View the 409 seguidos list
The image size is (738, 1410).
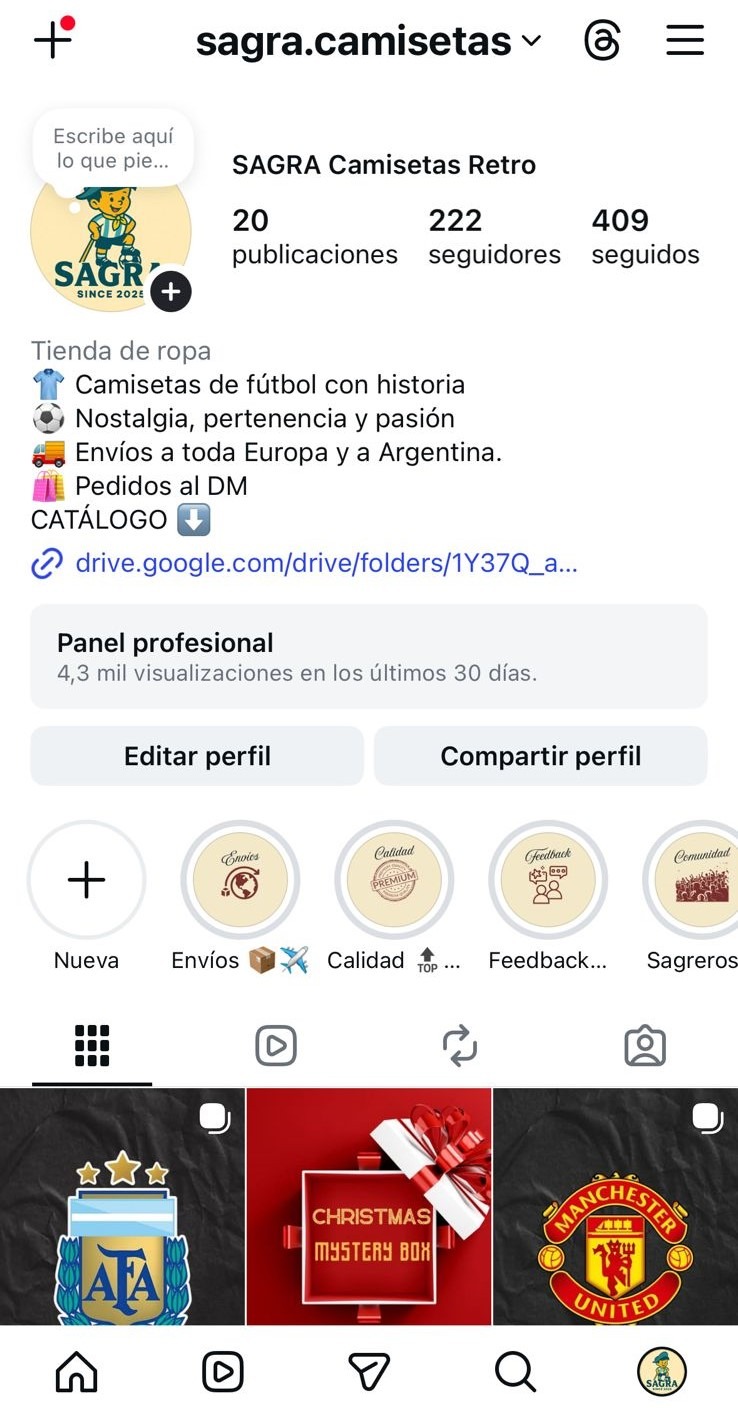pos(645,236)
